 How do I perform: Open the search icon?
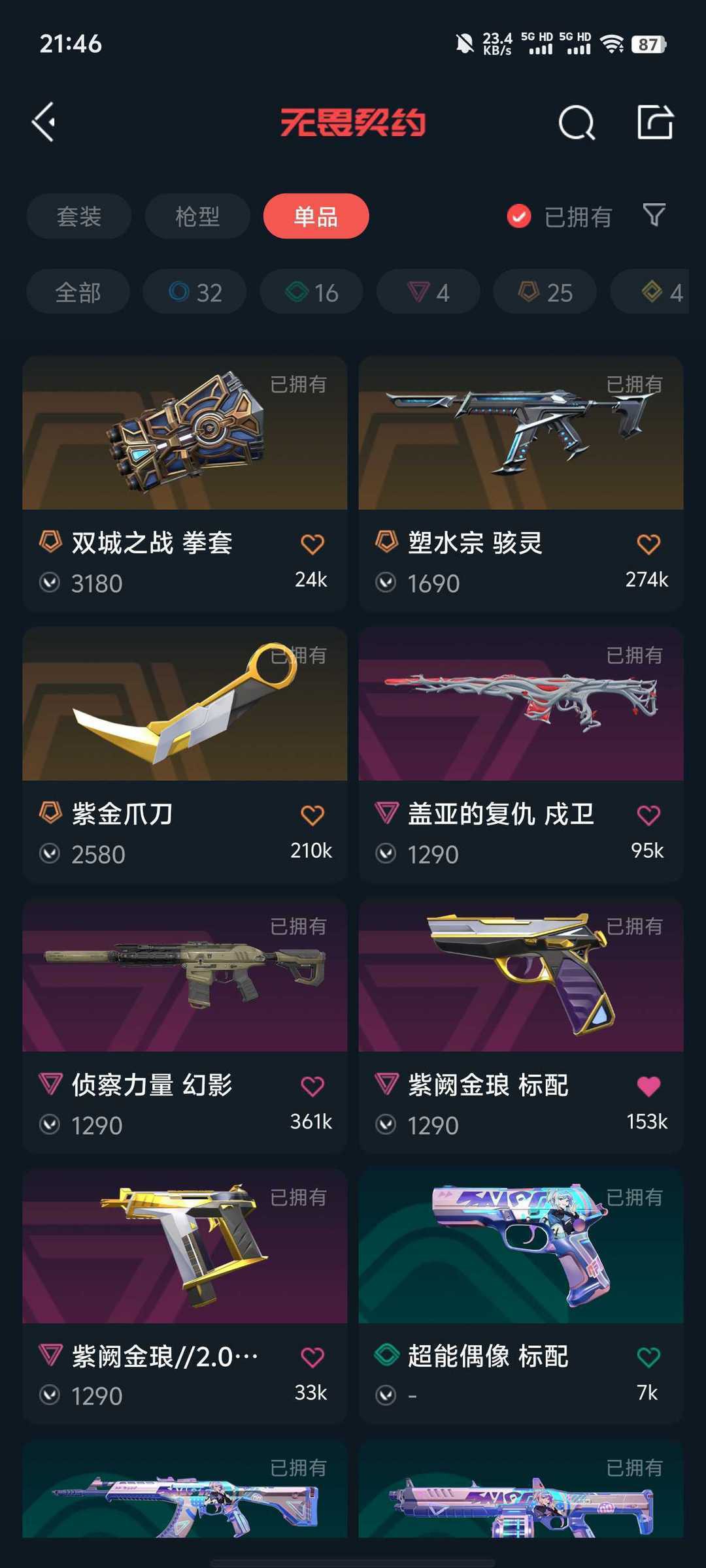coord(576,122)
